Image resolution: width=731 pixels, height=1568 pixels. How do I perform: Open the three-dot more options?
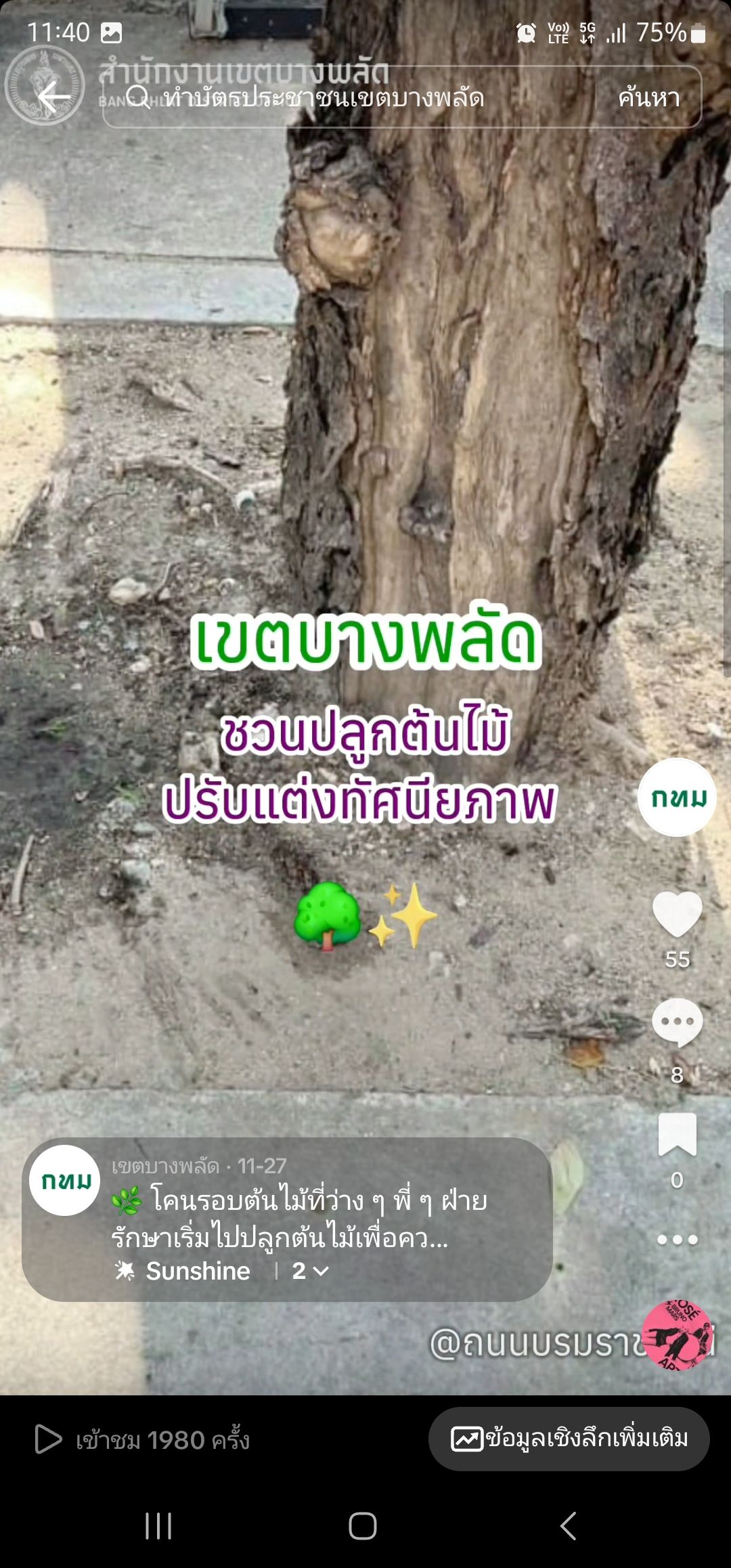(677, 1240)
